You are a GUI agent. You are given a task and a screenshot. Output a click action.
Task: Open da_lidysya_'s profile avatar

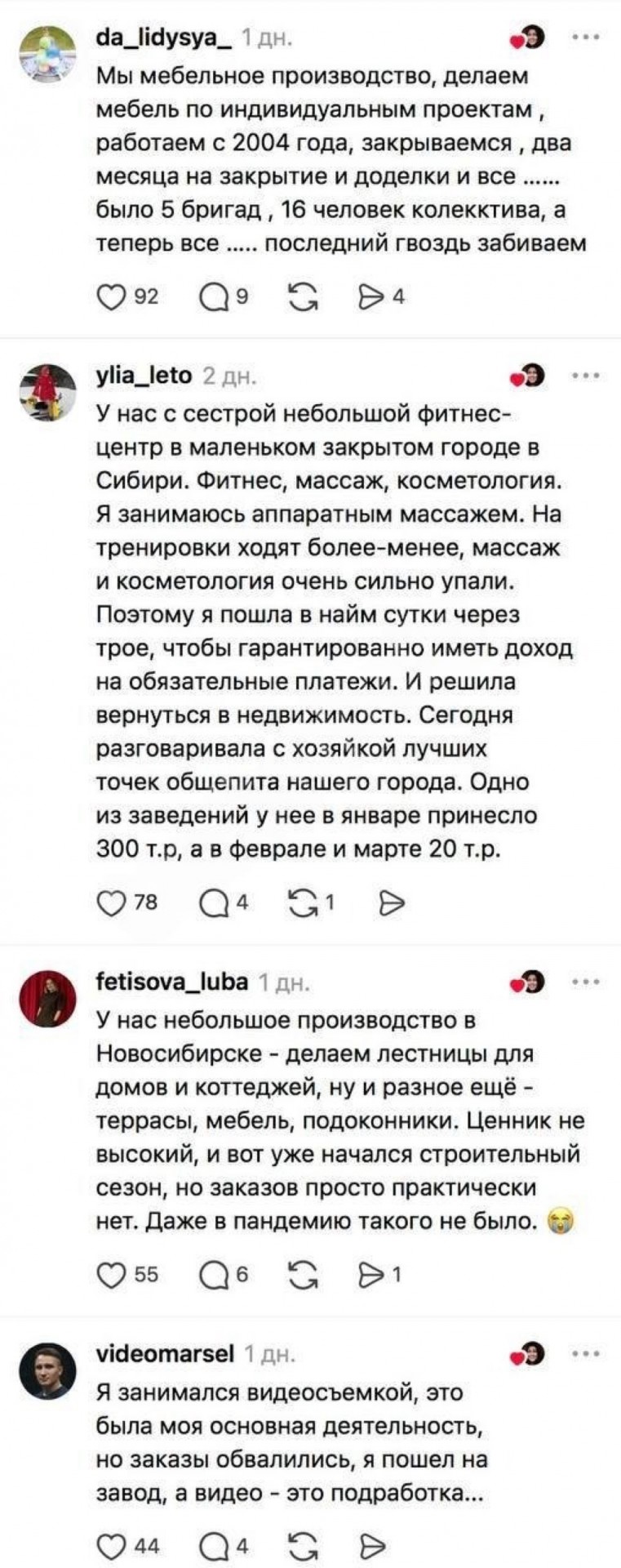(x=48, y=51)
